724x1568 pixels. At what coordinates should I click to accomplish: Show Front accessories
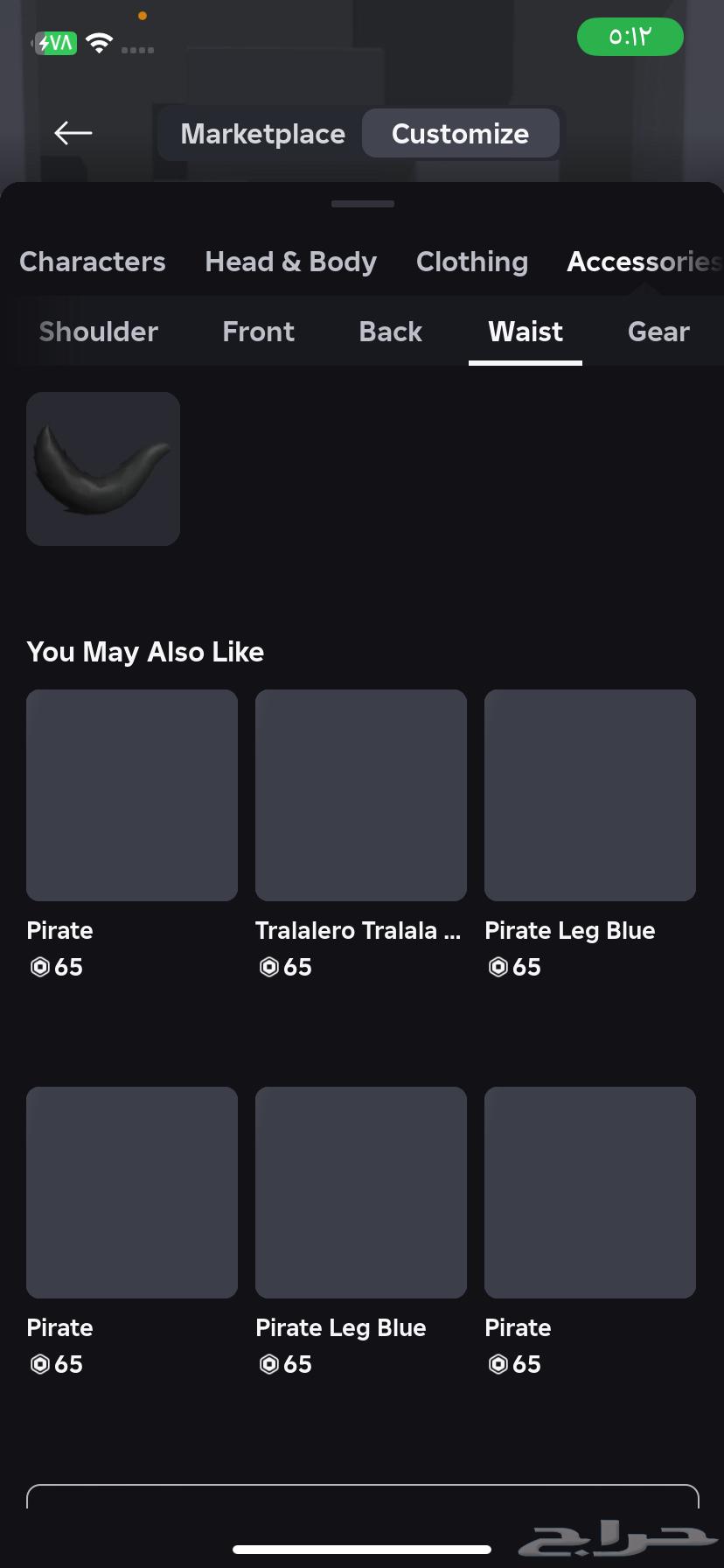258,332
